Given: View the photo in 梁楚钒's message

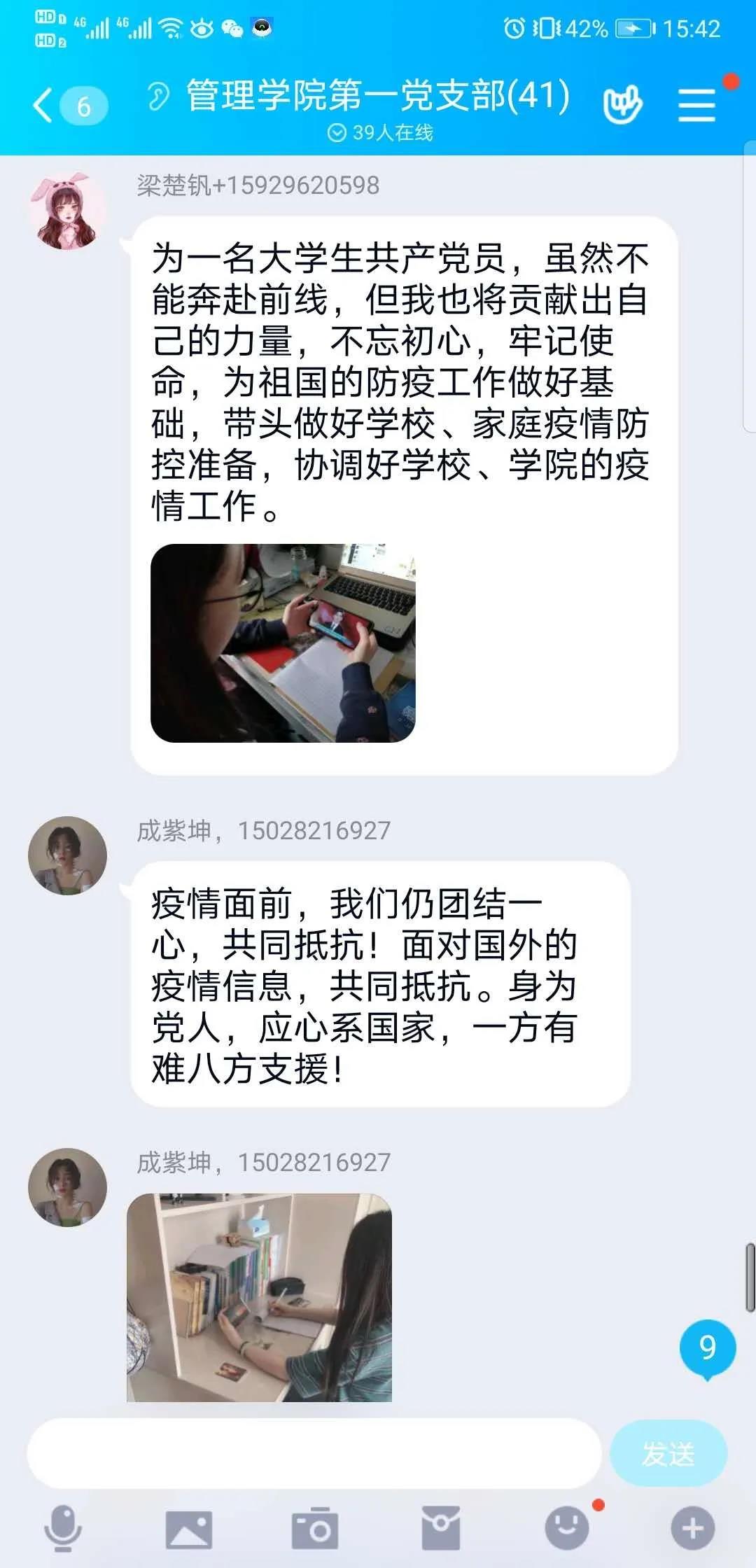Looking at the screenshot, I should pos(283,643).
